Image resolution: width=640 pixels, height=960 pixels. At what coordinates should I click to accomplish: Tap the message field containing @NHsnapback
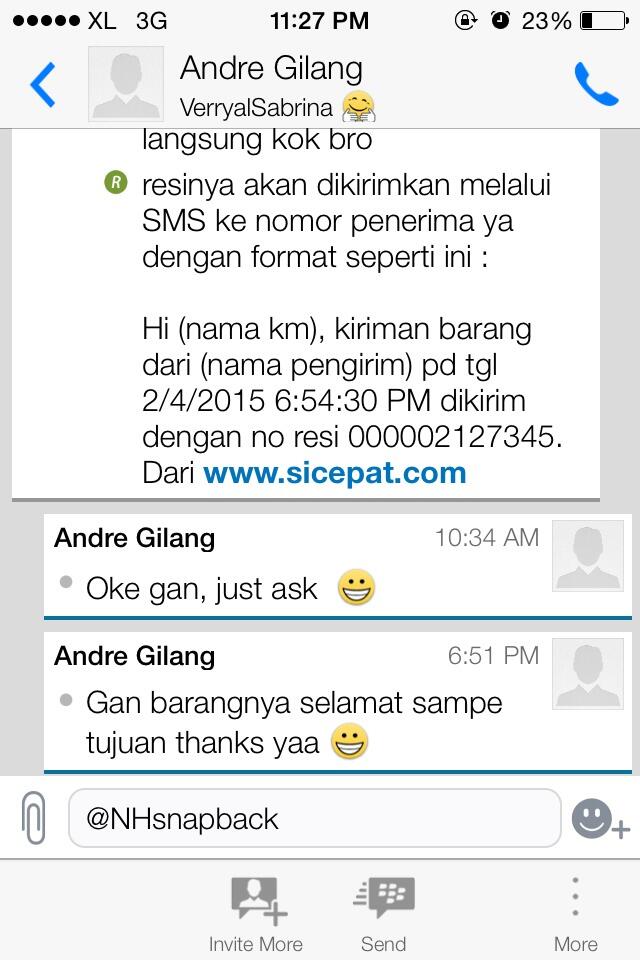click(314, 819)
